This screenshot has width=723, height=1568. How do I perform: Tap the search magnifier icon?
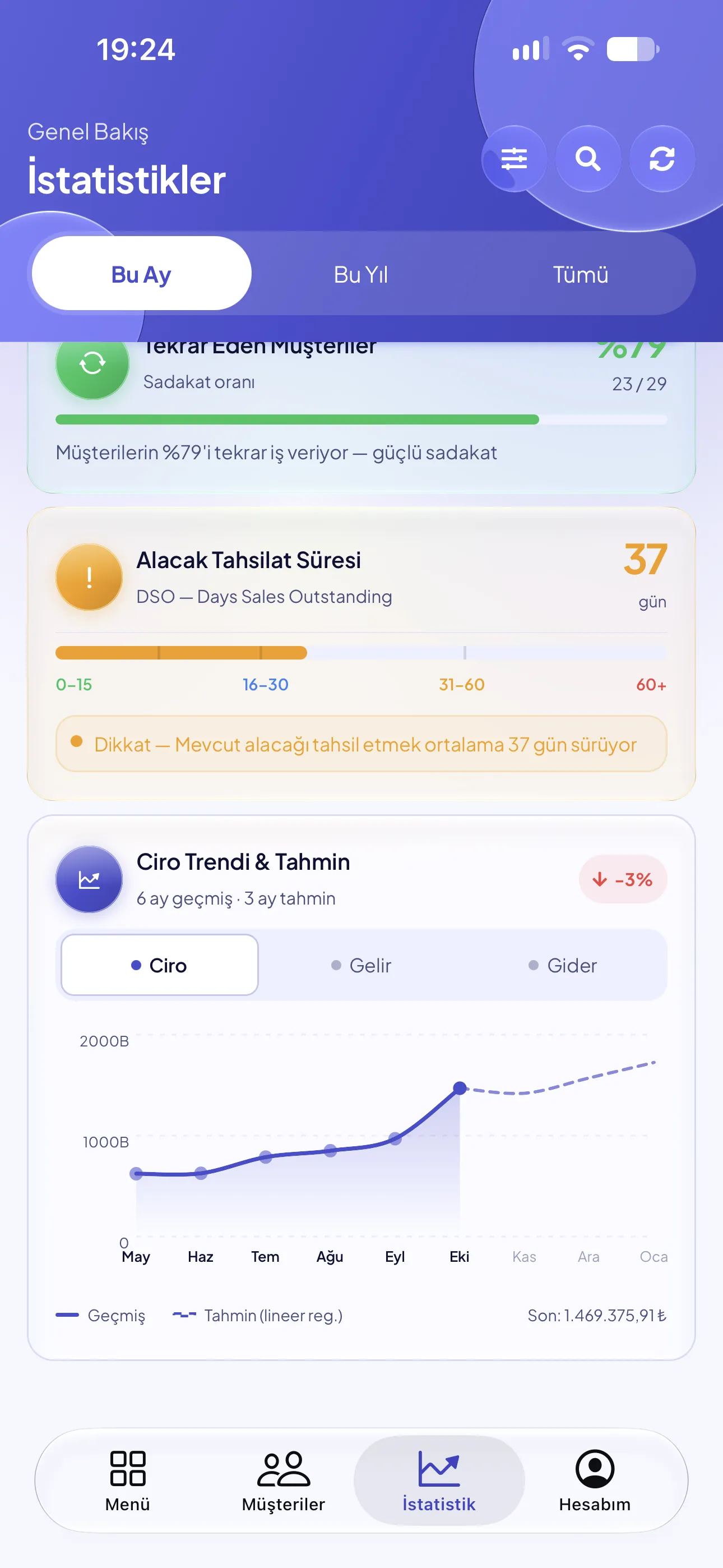588,159
